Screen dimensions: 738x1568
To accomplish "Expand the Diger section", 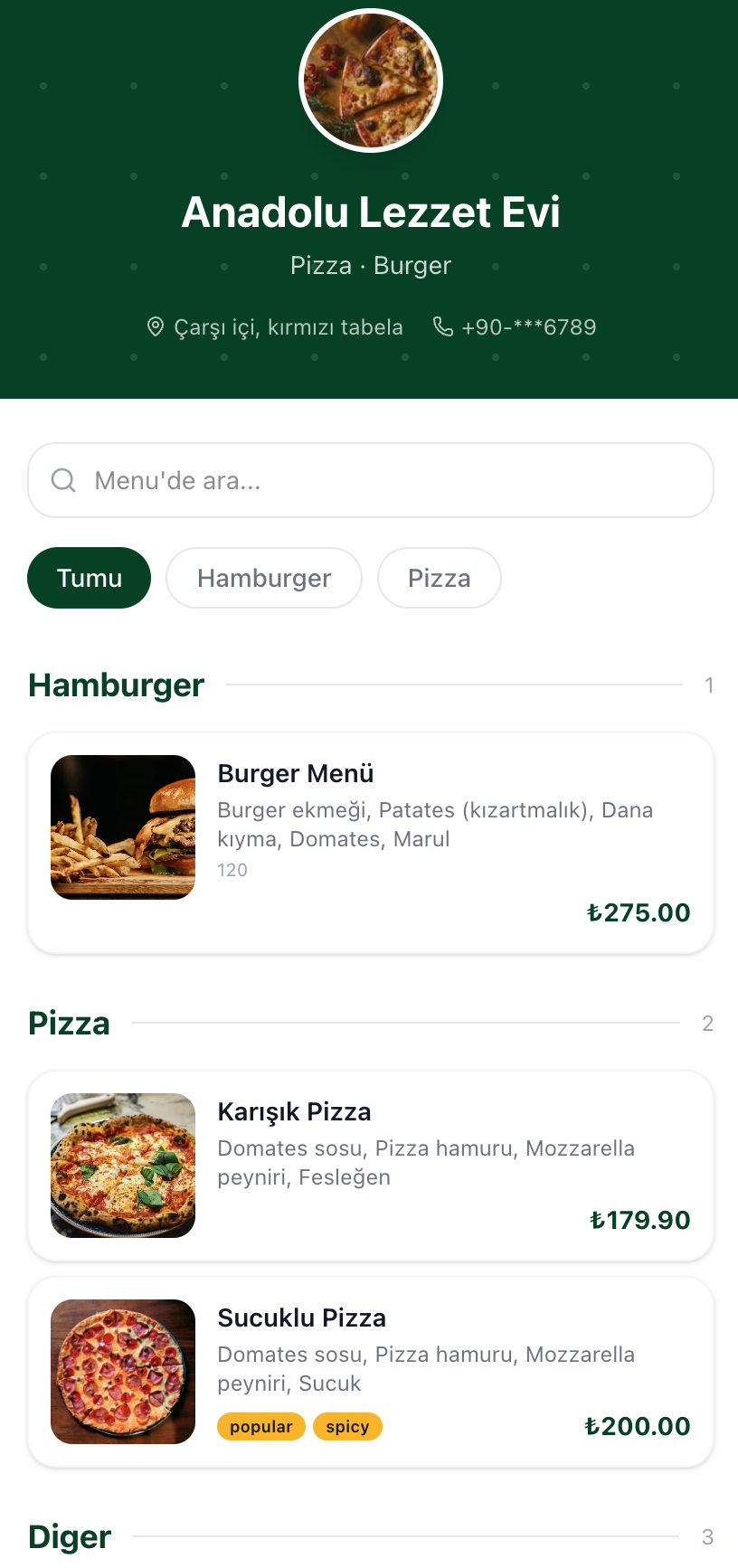I will click(70, 1536).
